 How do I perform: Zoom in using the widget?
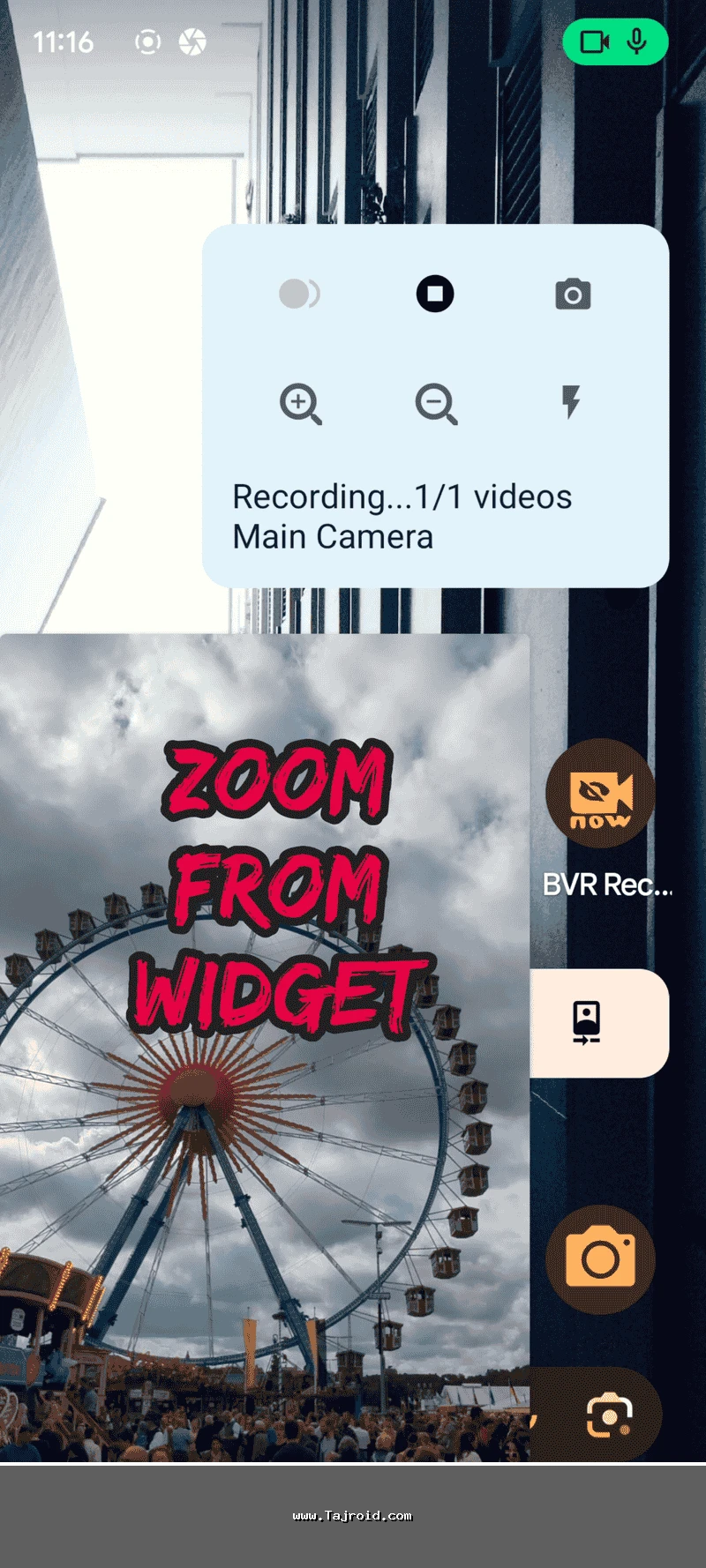[300, 404]
